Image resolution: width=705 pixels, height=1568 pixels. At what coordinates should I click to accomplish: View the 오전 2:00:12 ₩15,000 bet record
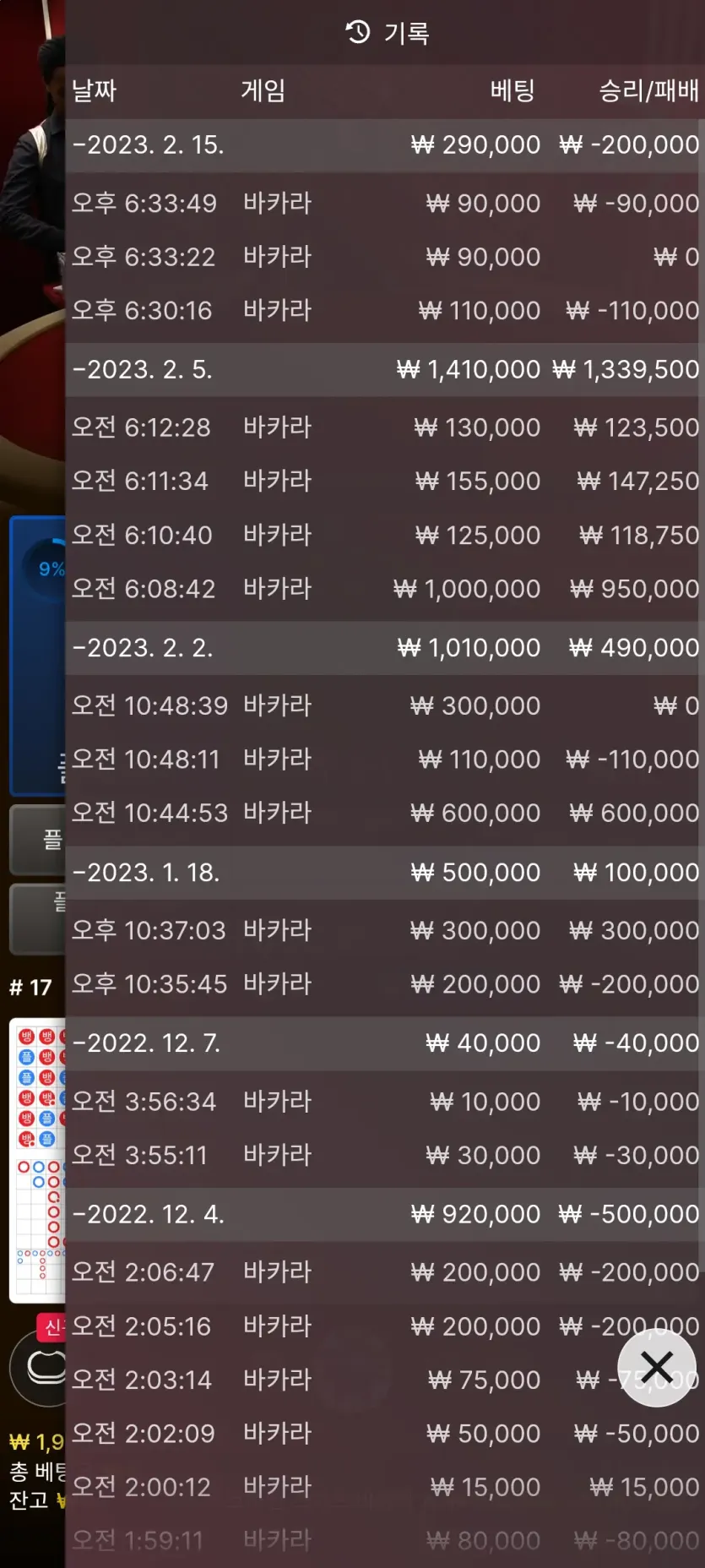click(x=385, y=1487)
